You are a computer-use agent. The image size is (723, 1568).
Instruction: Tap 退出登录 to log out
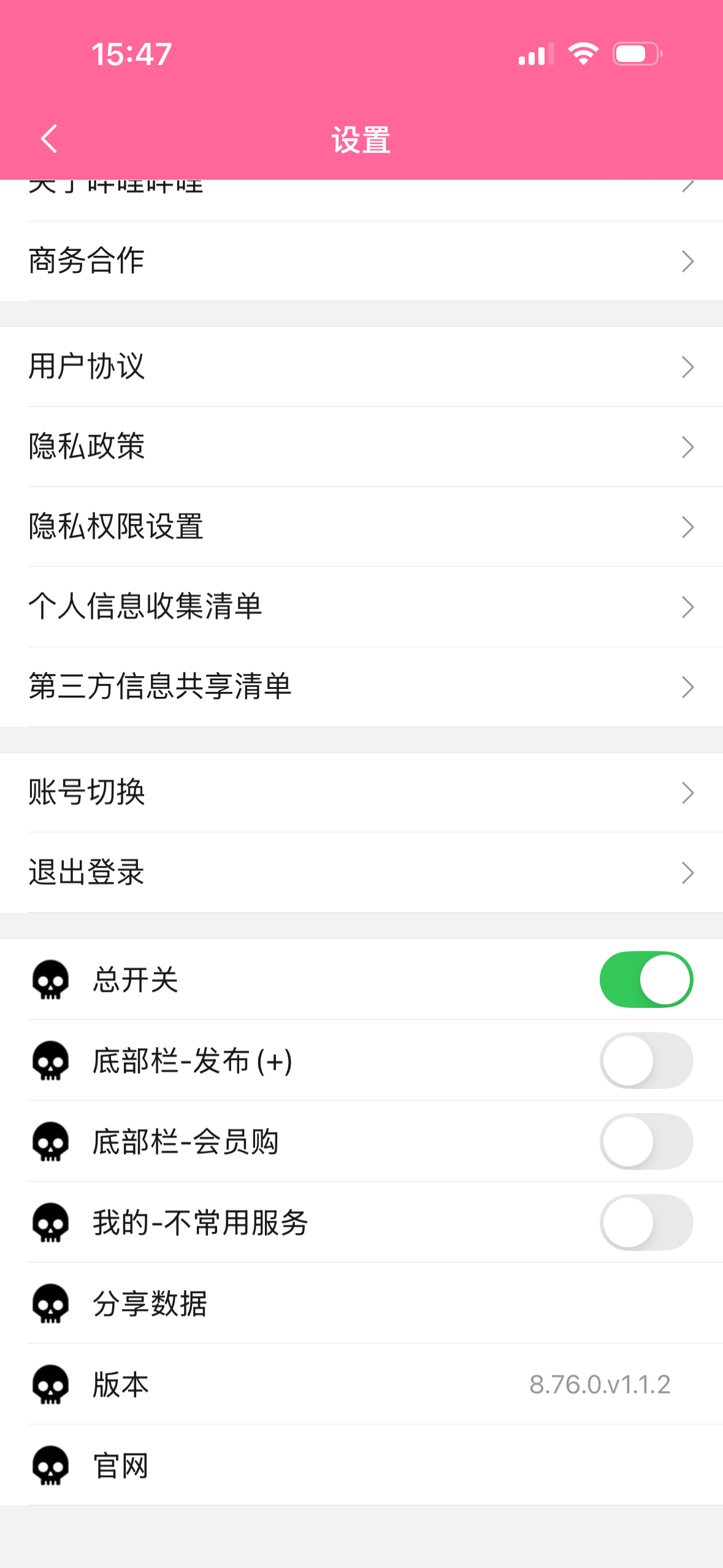tap(361, 872)
